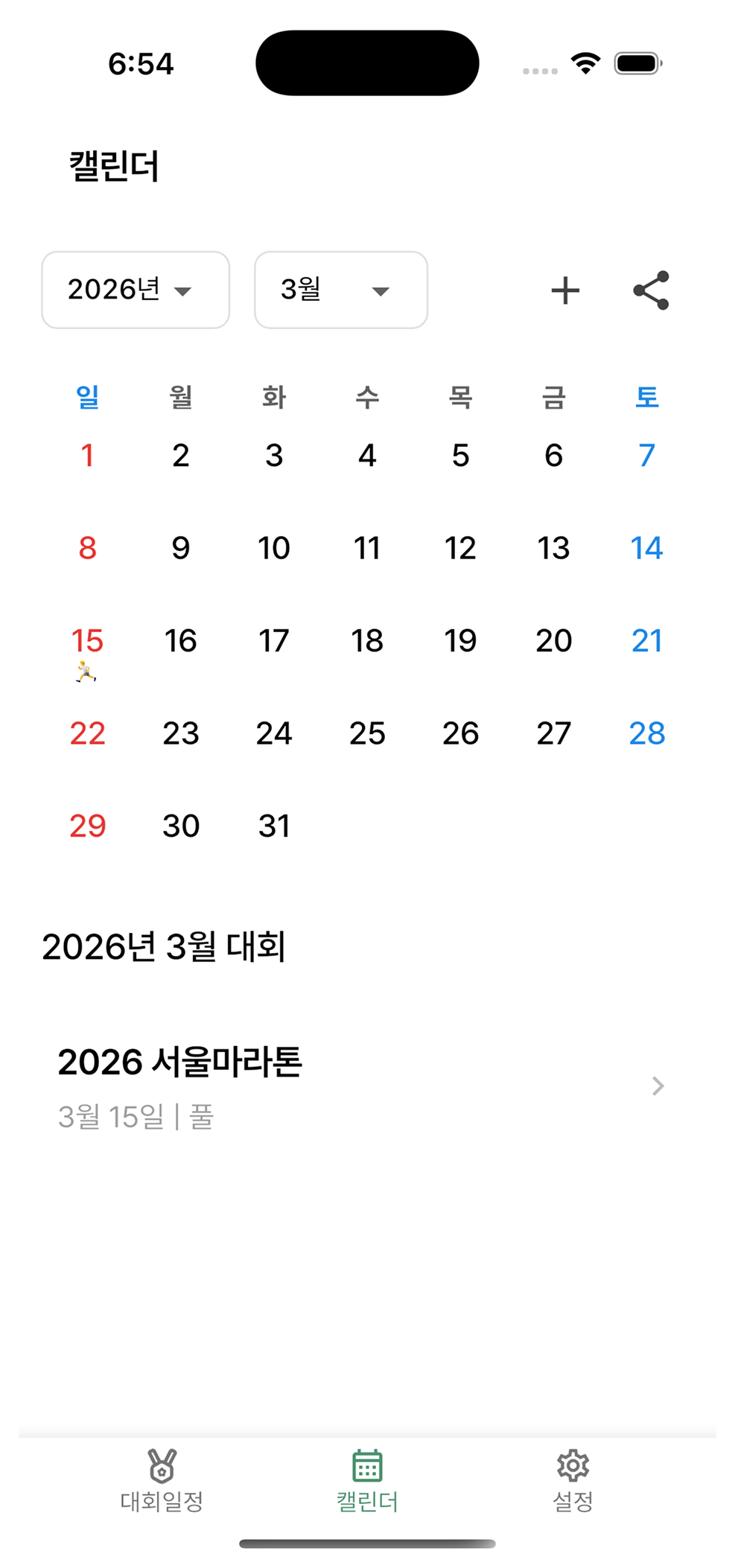Open the 설정 gear icon
735x1568 pixels.
click(572, 1467)
